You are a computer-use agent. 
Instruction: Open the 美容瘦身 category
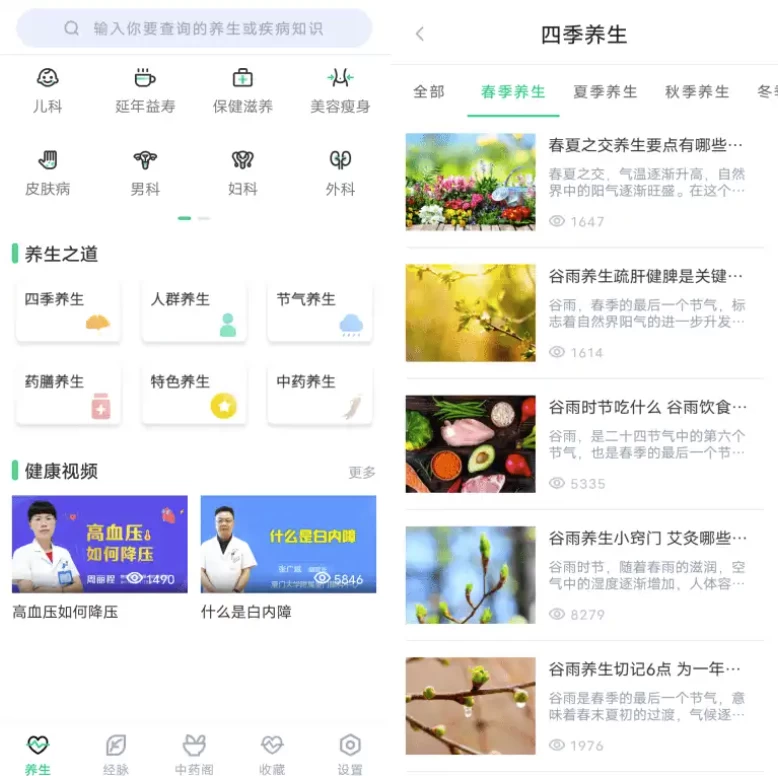[x=340, y=90]
